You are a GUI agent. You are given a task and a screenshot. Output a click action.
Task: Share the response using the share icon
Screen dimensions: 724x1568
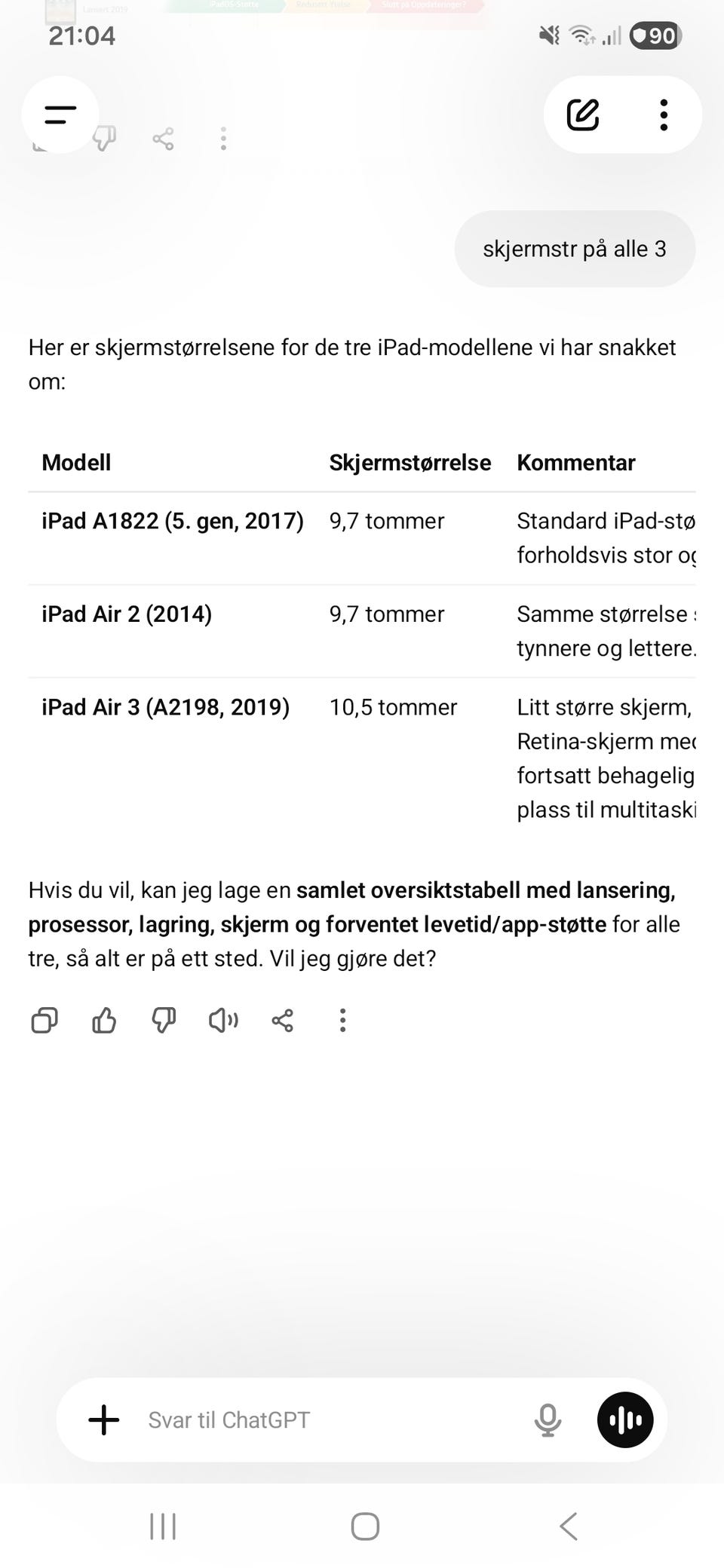pos(282,1021)
